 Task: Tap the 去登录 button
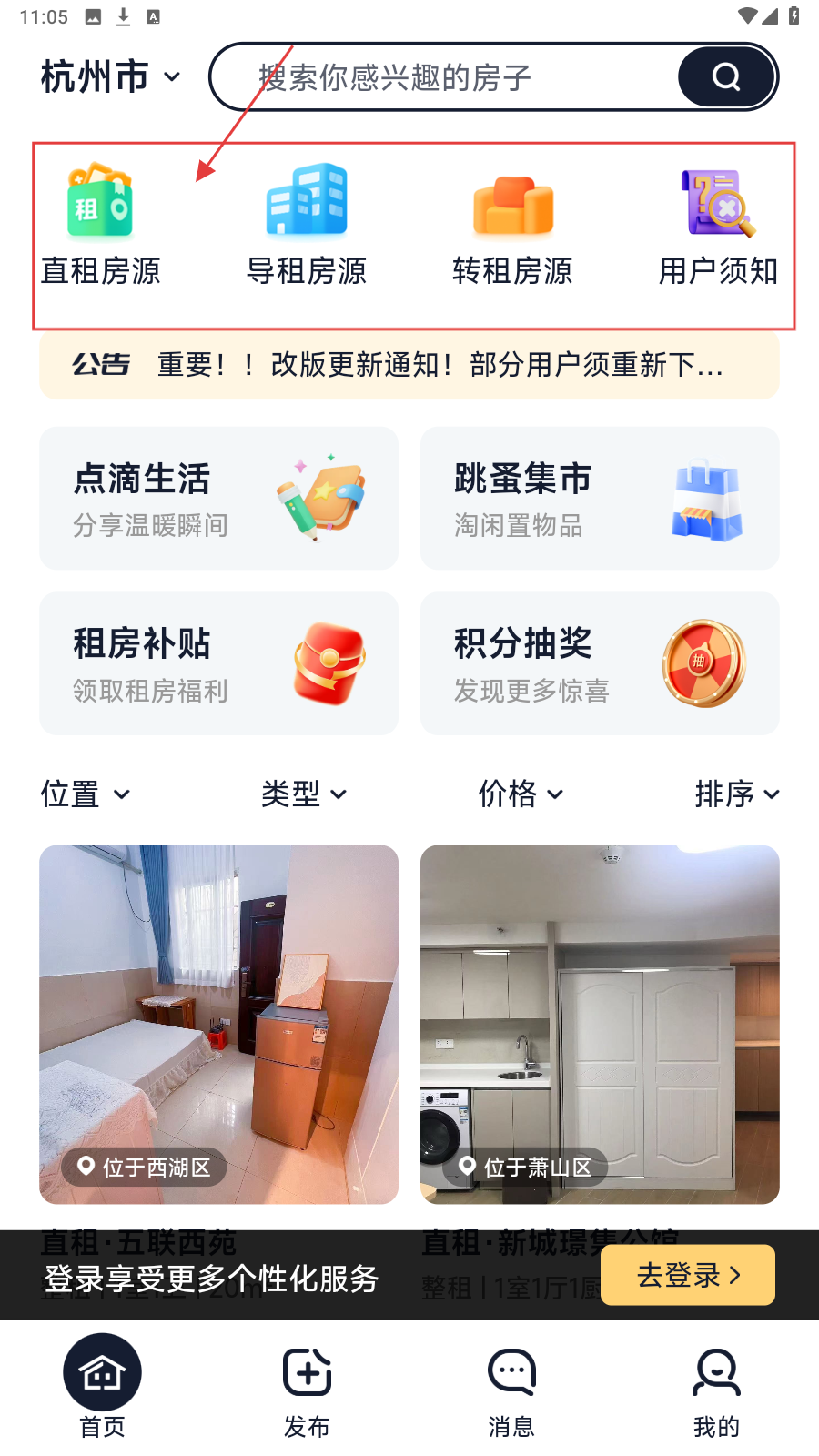pos(687,1275)
